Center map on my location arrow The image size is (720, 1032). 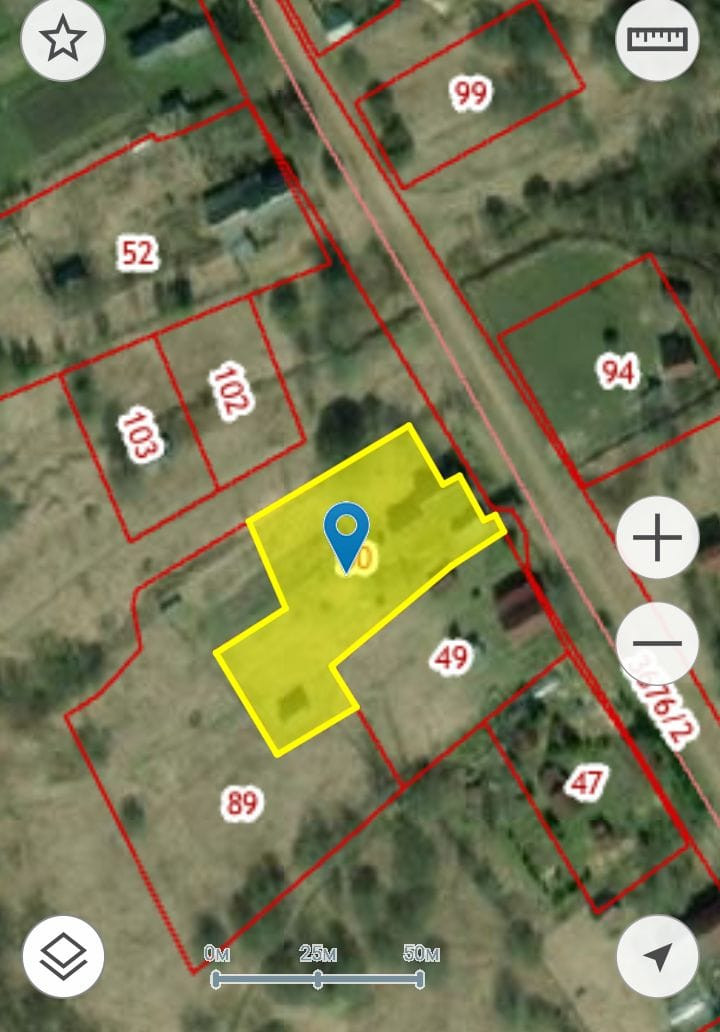(657, 956)
